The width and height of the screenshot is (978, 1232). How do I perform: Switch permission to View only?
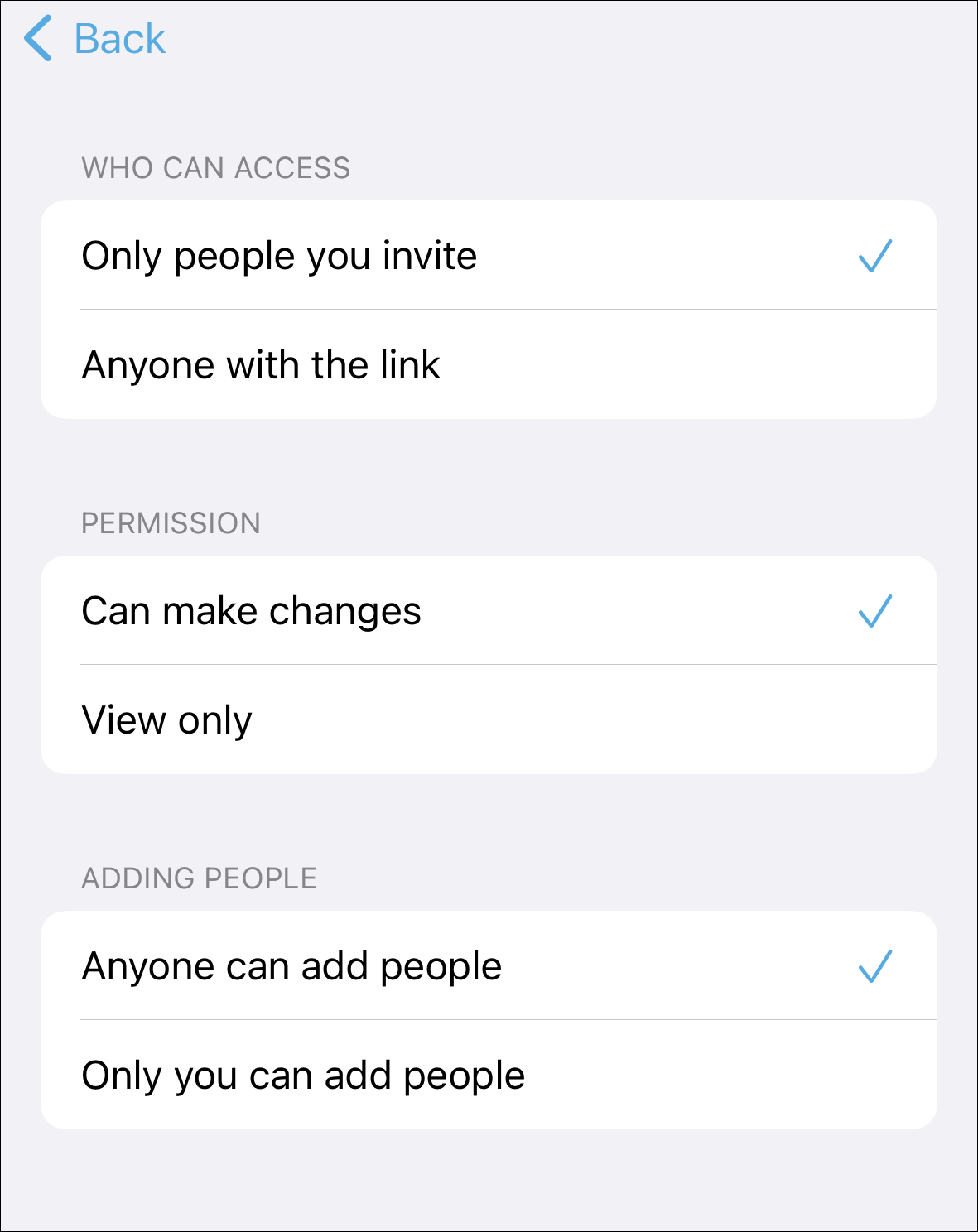pyautogui.click(x=489, y=720)
